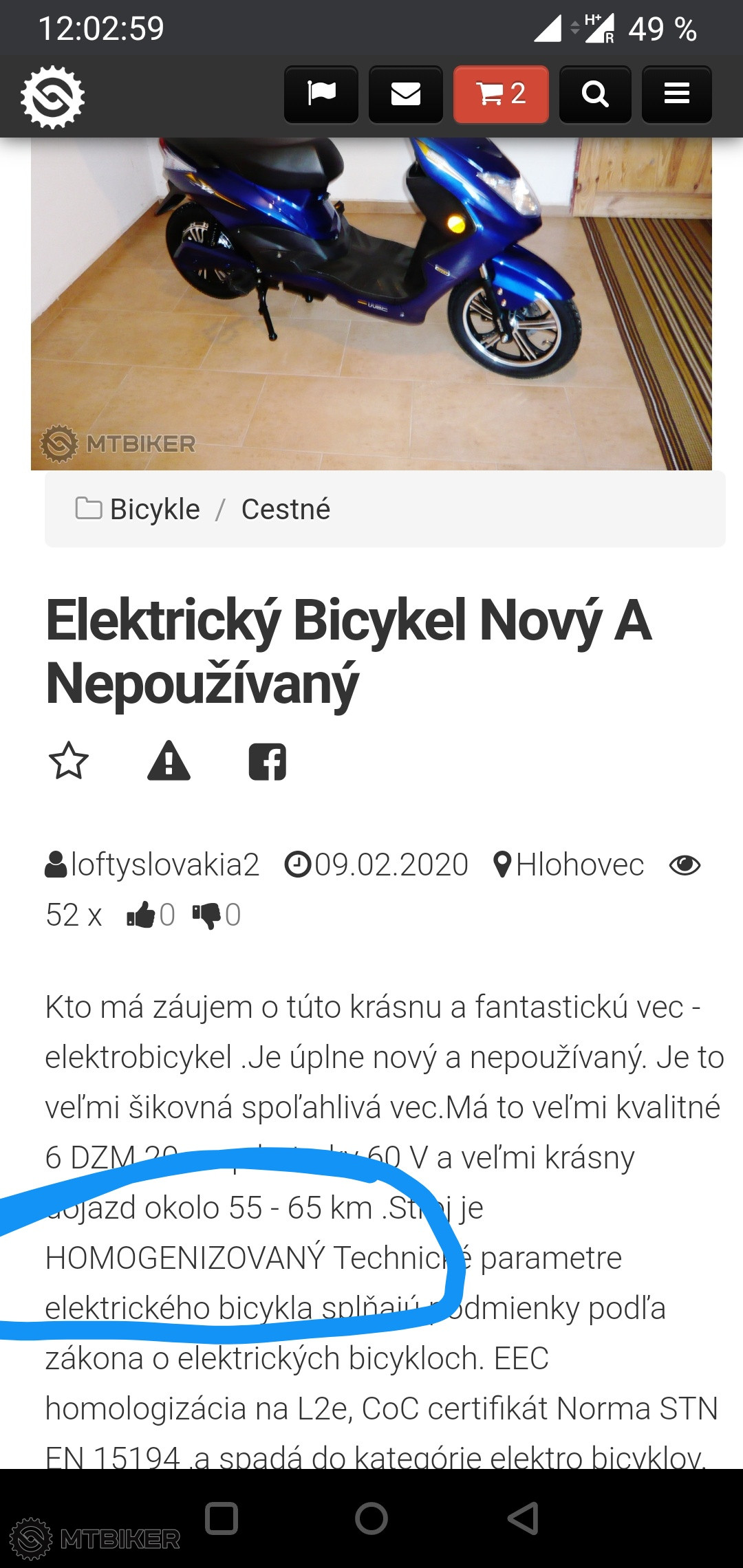This screenshot has height=1568, width=743.
Task: Open the hamburger menu
Action: pos(676,94)
